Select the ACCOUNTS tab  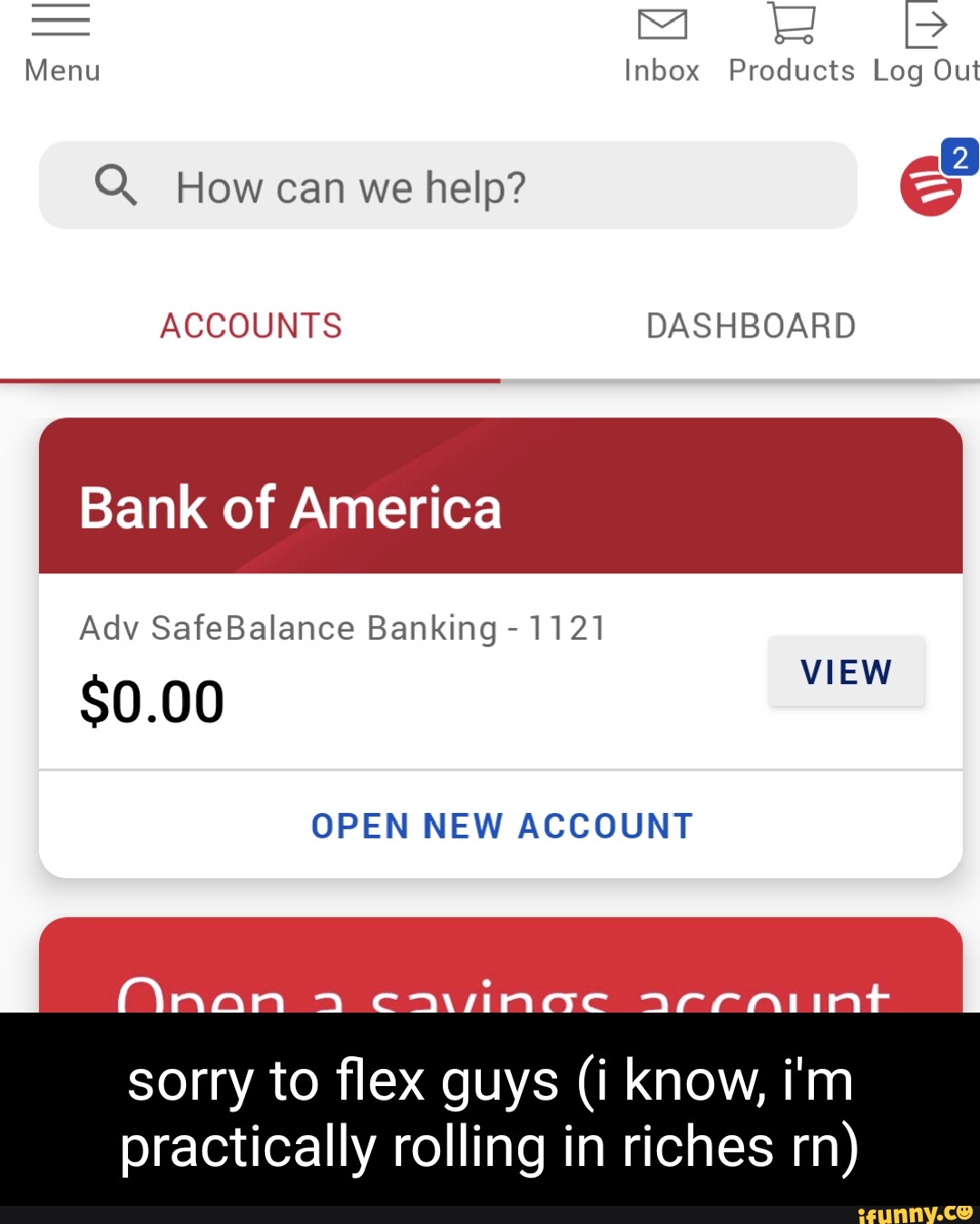[x=250, y=325]
